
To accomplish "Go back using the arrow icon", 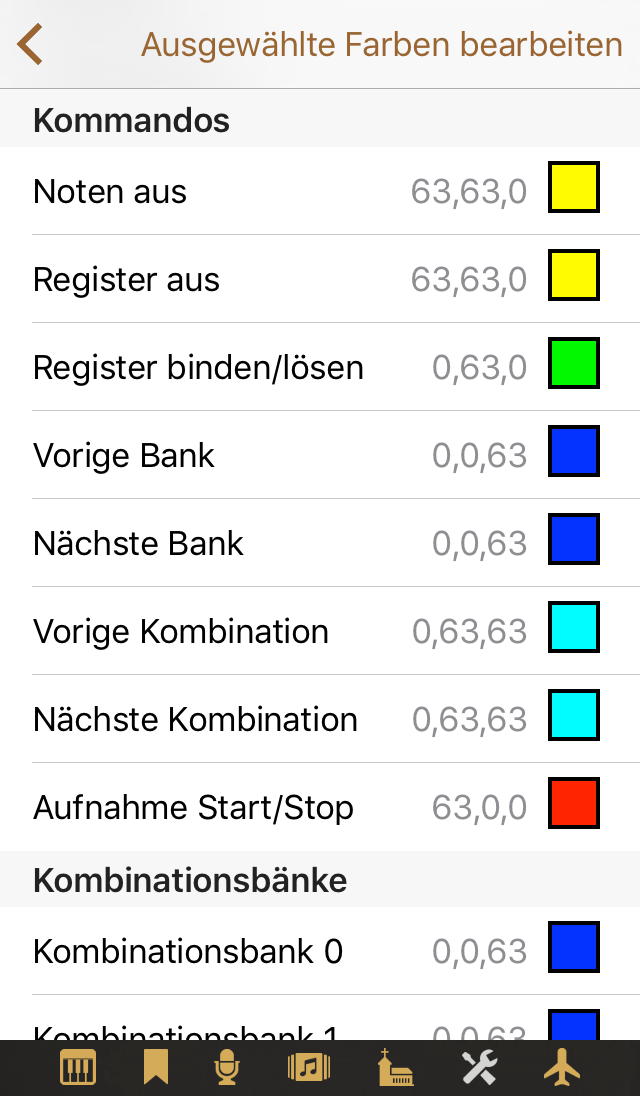I will pyautogui.click(x=30, y=45).
